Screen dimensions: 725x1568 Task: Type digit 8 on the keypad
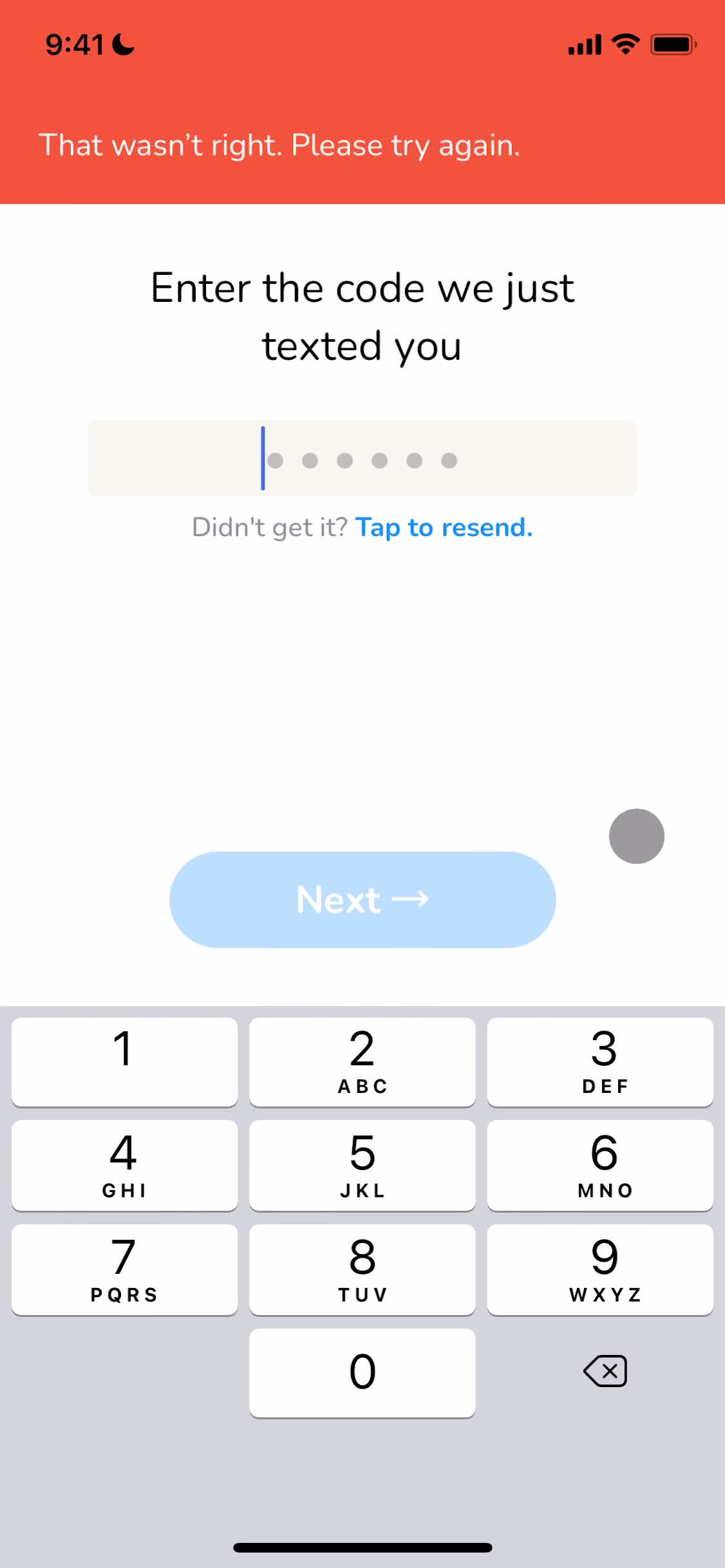[x=362, y=1269]
